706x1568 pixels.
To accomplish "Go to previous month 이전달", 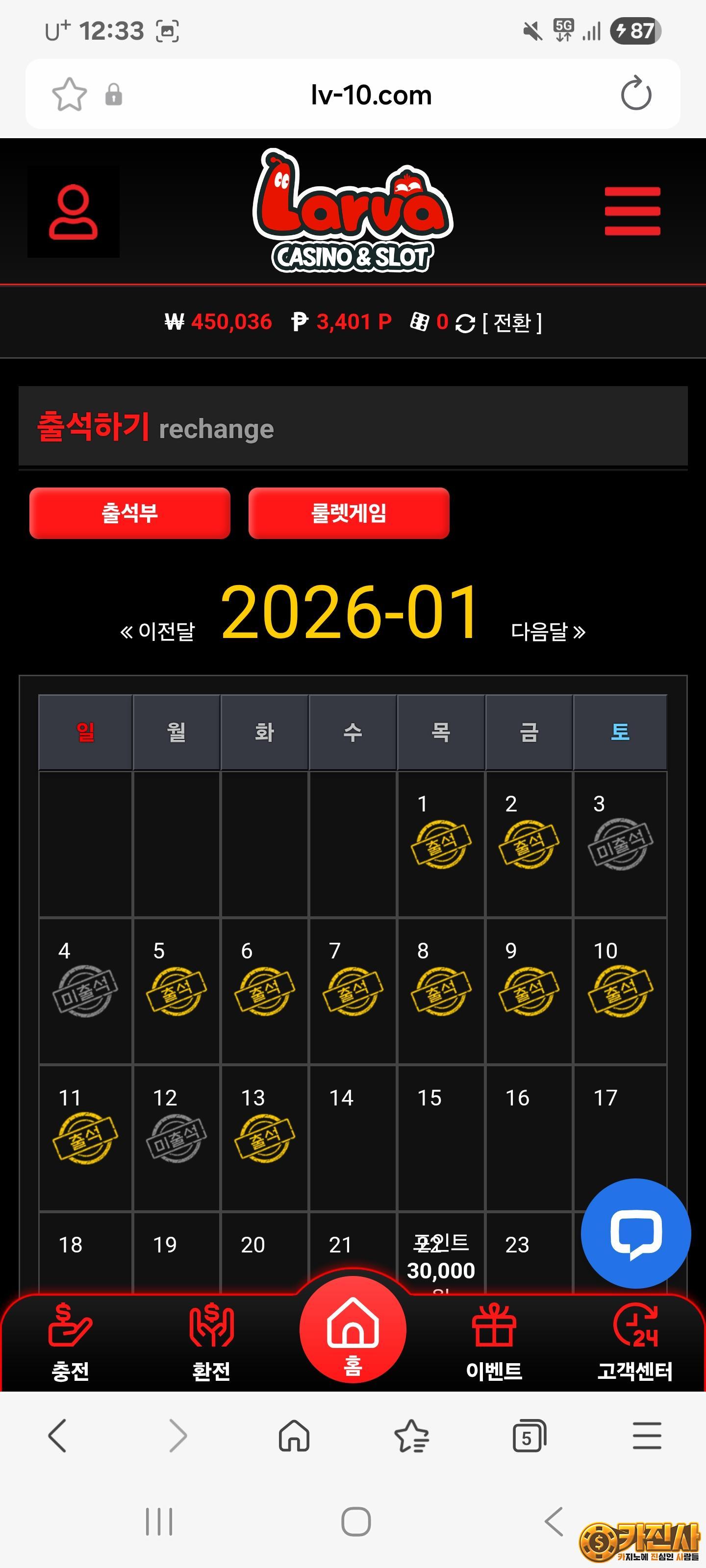I will [x=158, y=631].
